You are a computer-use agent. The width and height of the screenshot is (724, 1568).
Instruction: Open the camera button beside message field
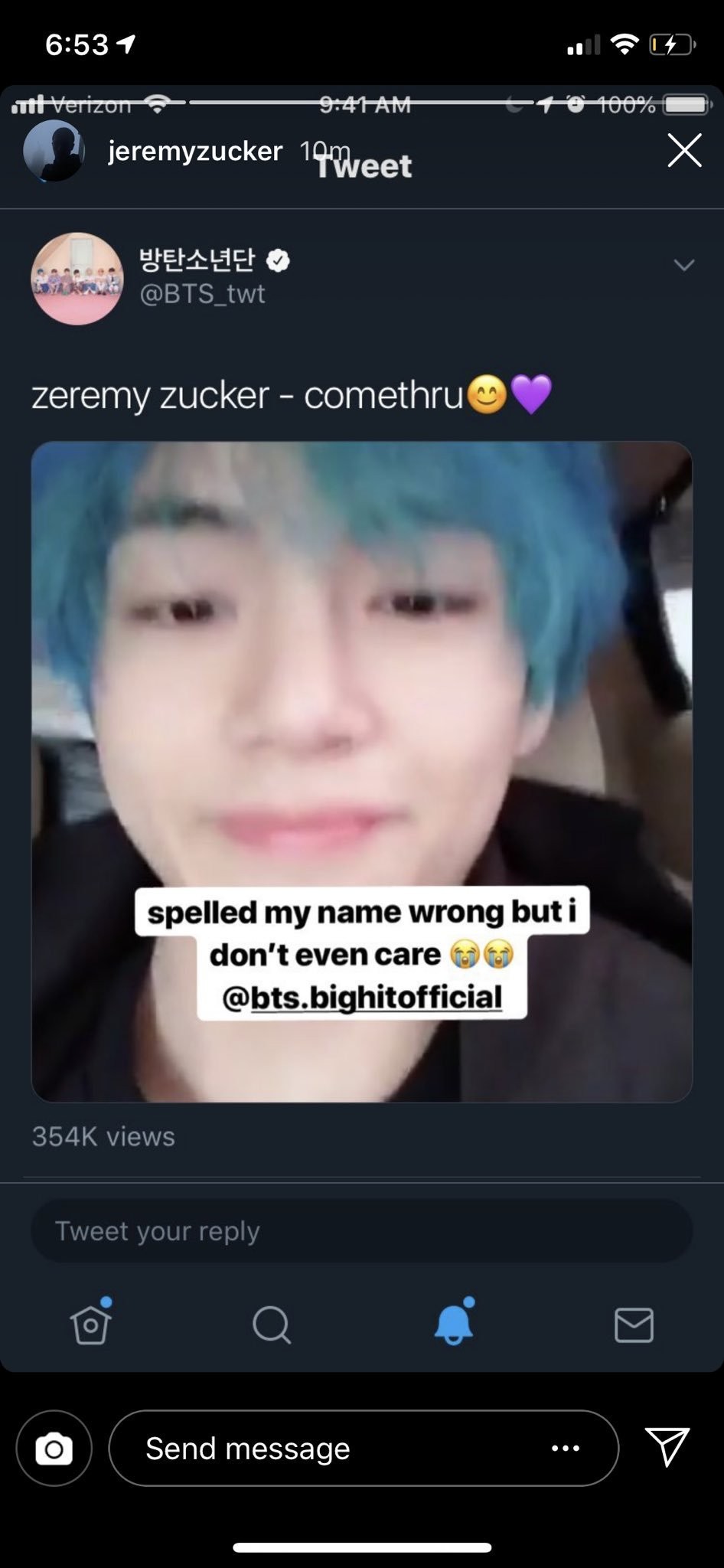[x=54, y=1448]
